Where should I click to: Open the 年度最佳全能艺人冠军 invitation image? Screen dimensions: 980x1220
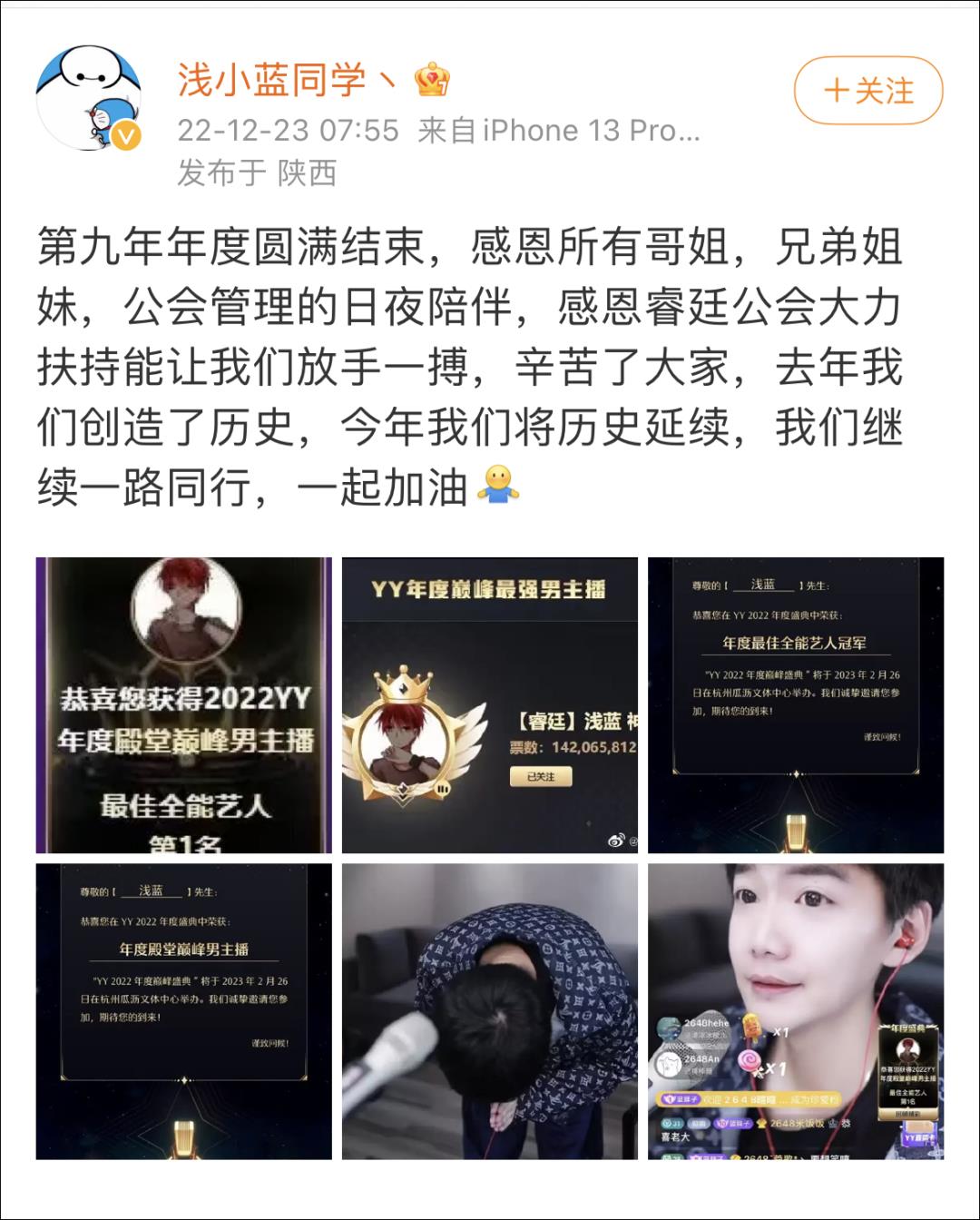[796, 705]
